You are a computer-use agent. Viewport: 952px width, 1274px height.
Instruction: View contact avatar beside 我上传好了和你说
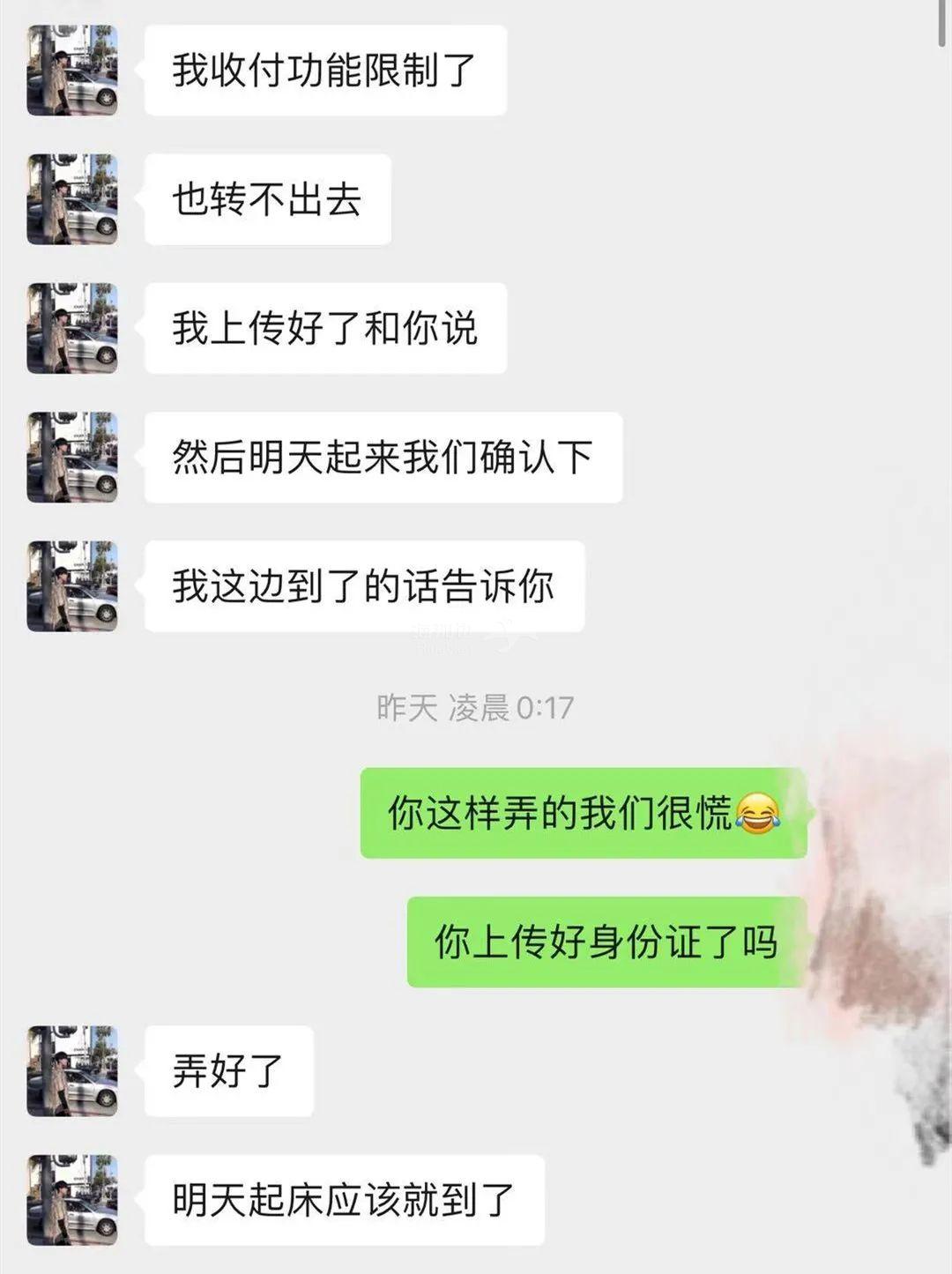(72, 328)
